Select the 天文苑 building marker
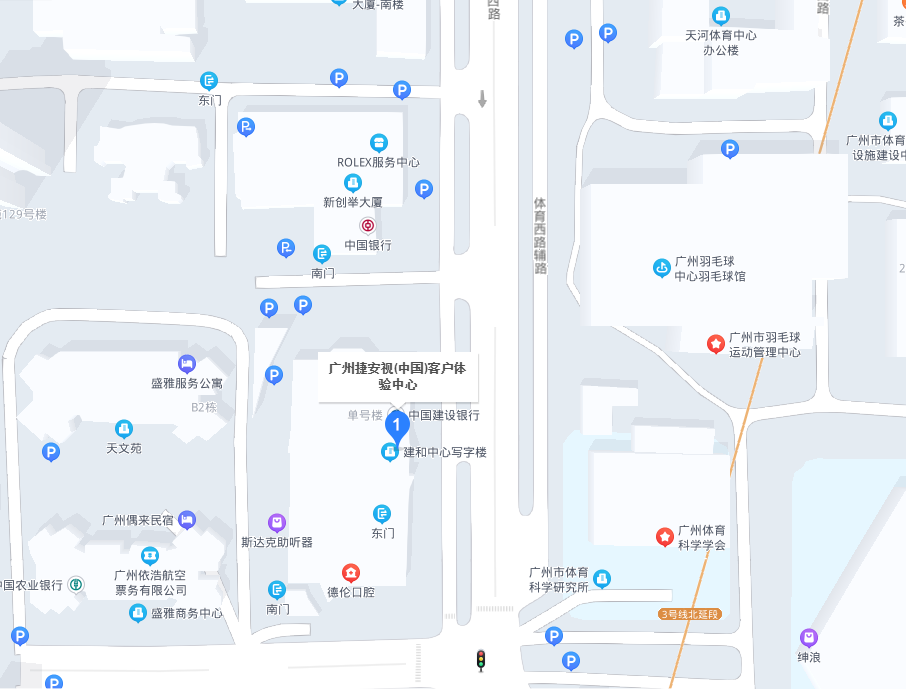Screen dimensions: 906x689 (x=124, y=429)
